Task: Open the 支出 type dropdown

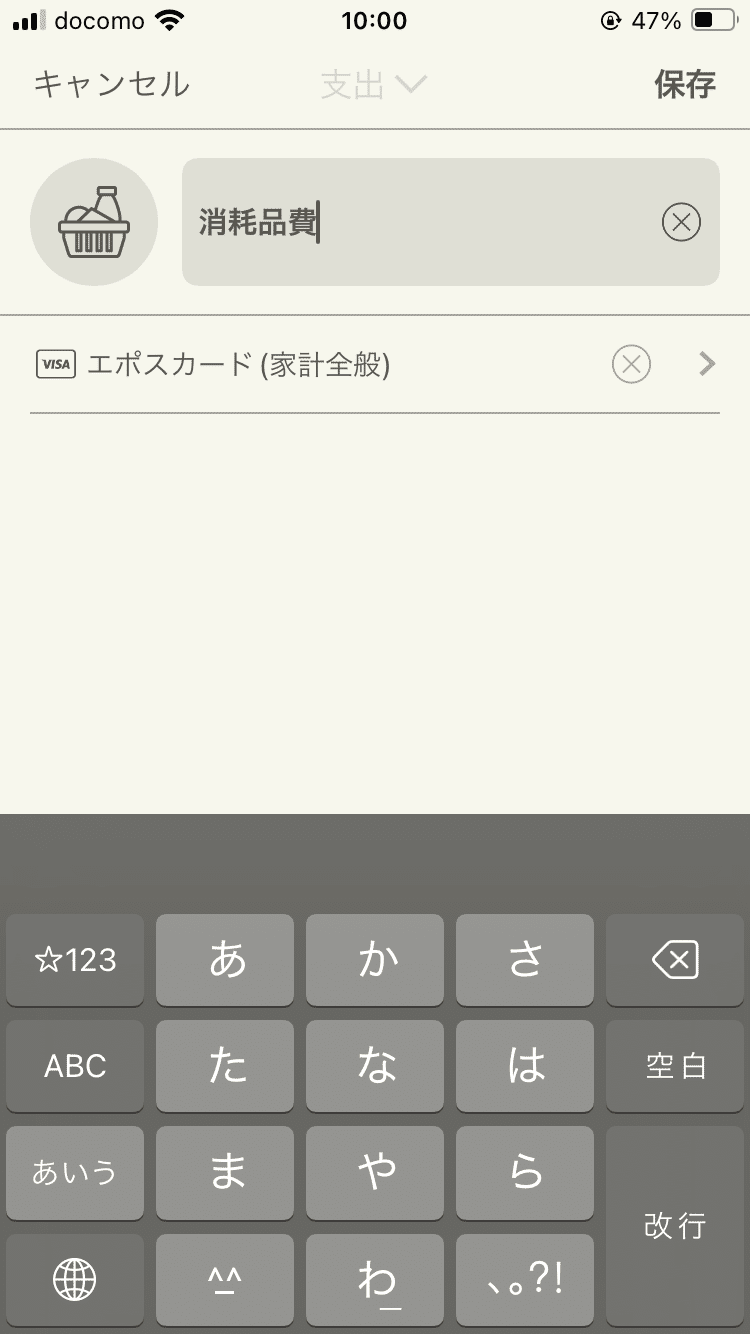Action: 373,85
